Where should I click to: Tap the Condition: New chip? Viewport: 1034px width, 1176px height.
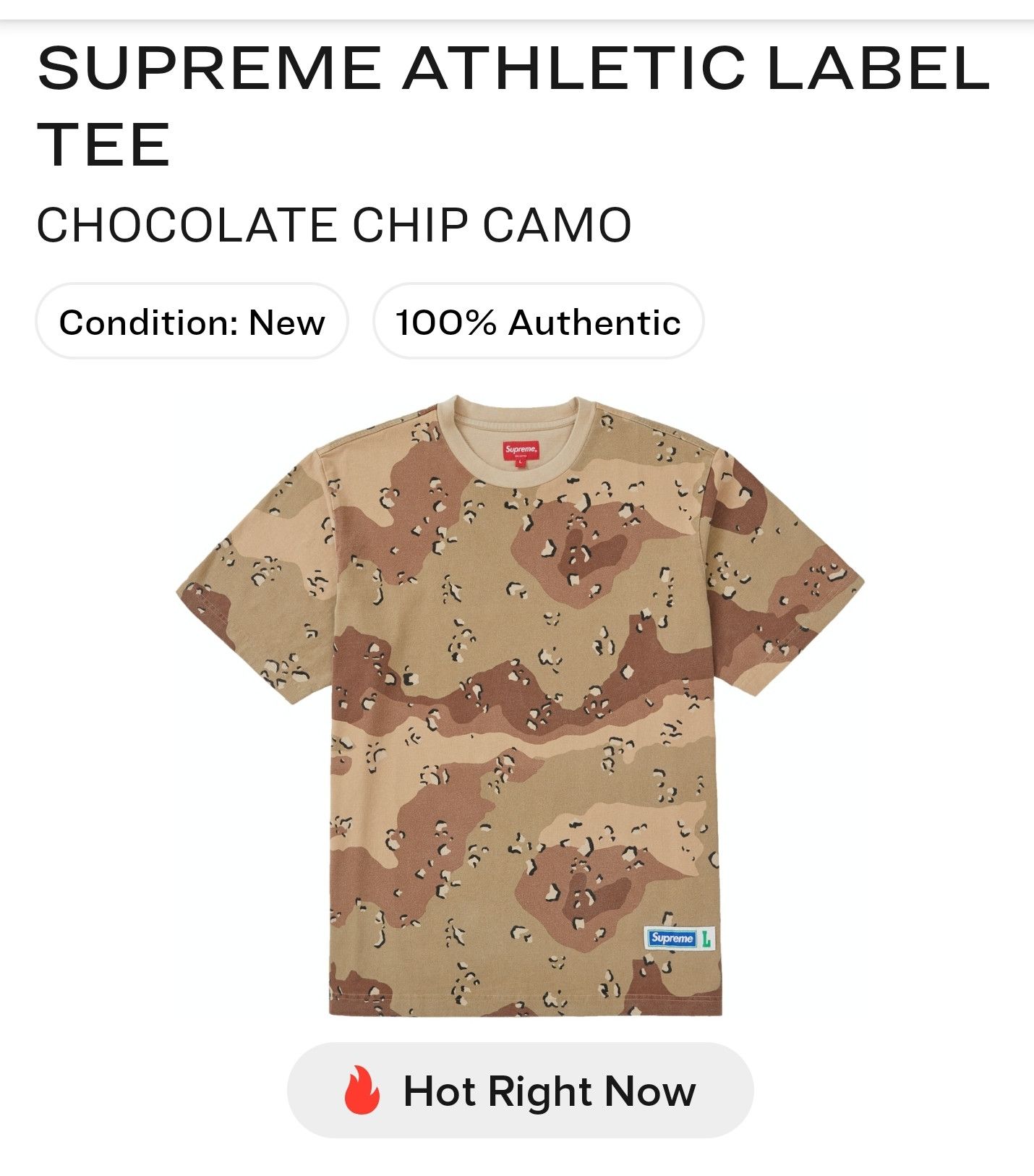coord(192,321)
